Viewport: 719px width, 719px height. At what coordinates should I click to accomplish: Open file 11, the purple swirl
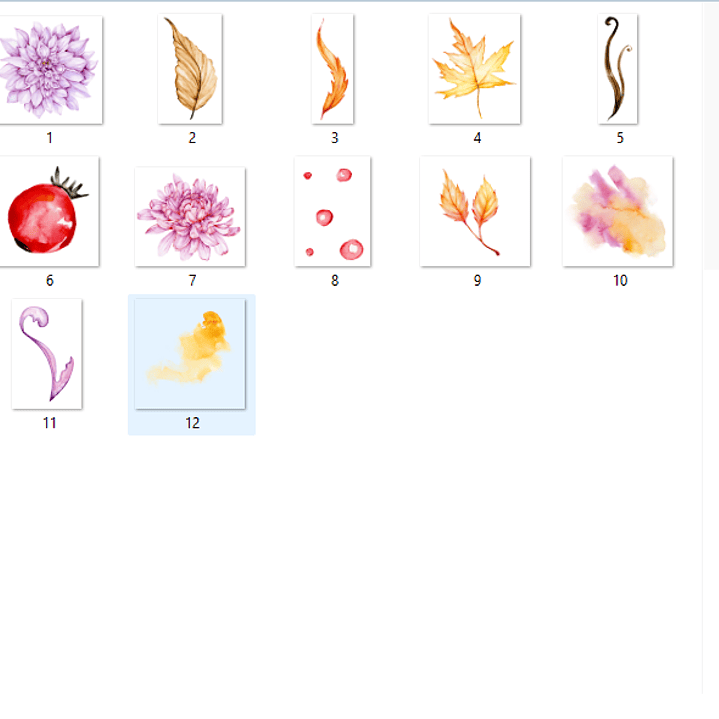(x=48, y=353)
